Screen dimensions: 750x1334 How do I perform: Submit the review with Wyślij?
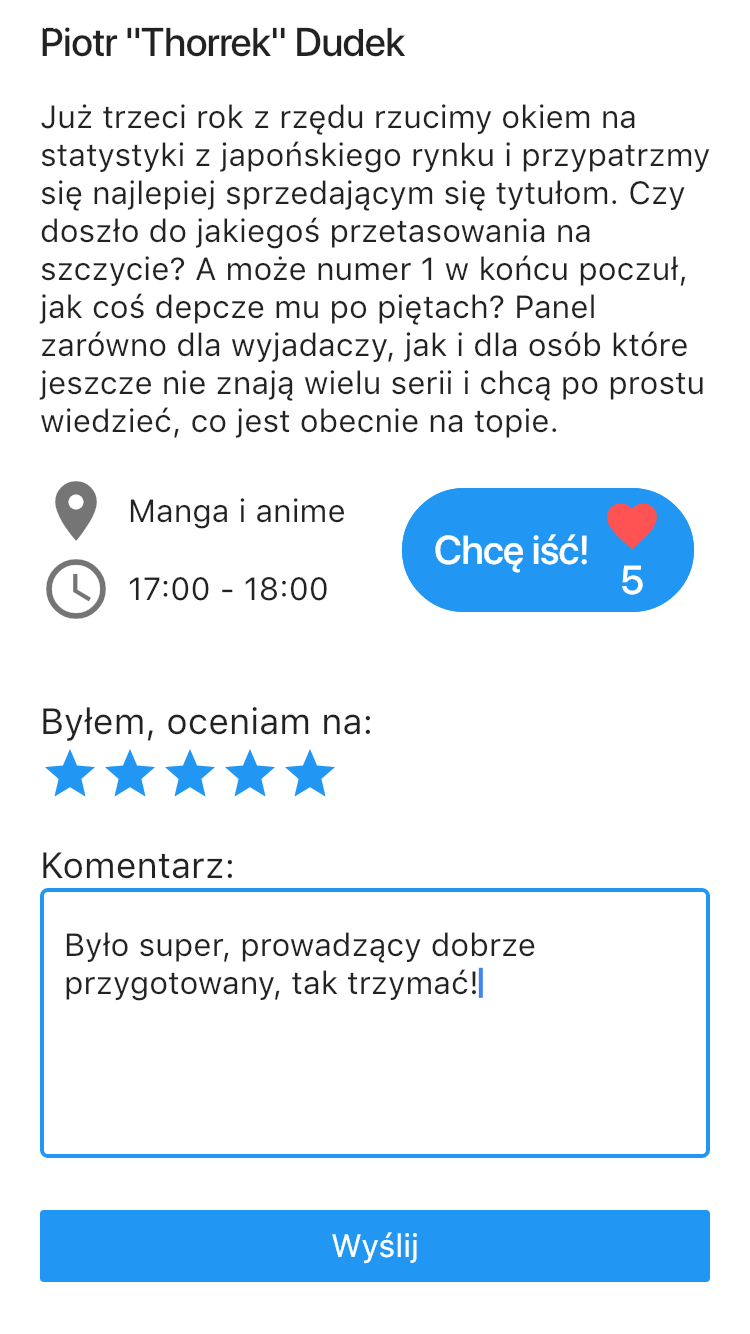[x=375, y=1246]
